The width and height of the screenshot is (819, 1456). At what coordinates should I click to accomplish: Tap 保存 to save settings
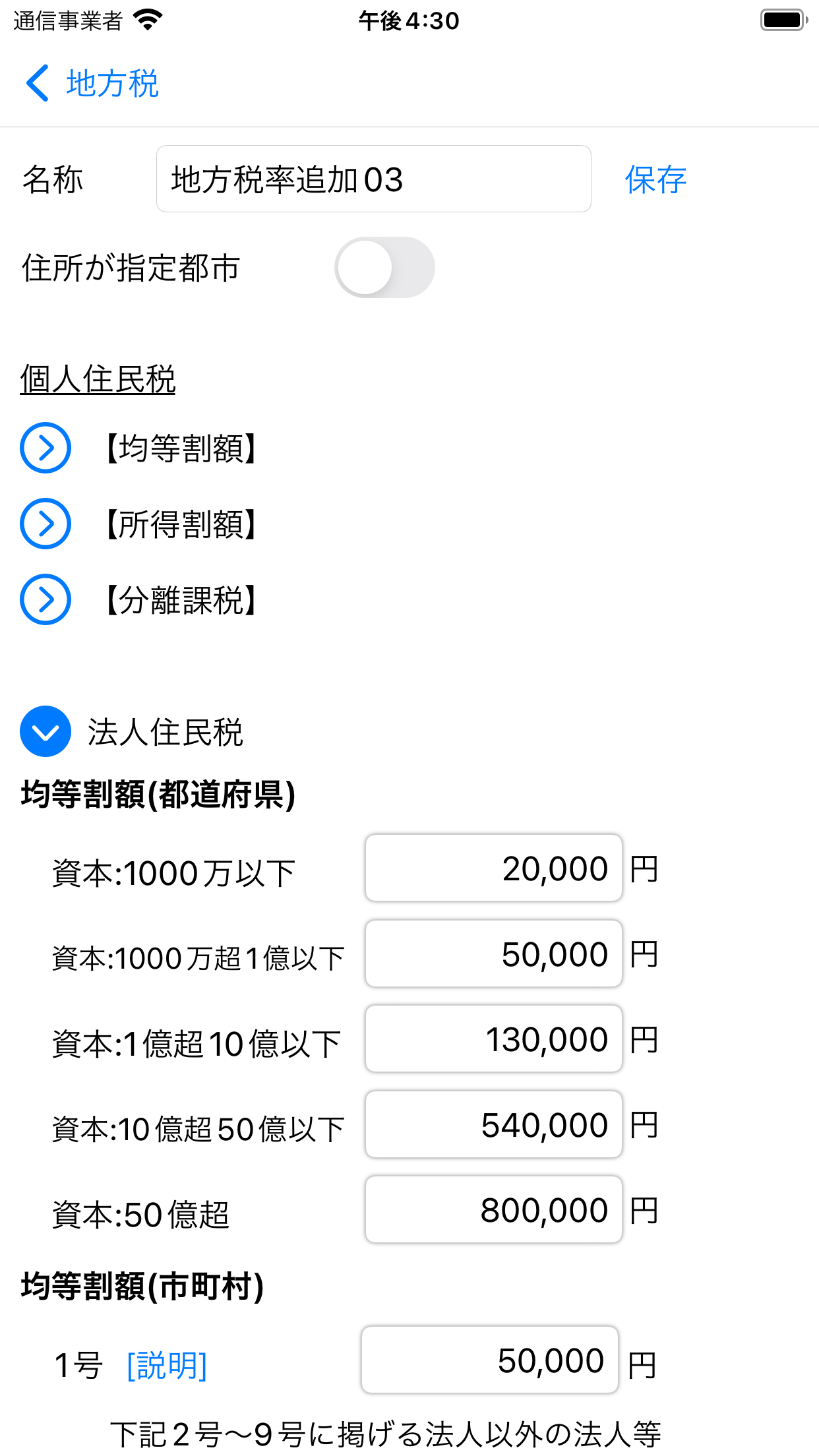click(x=655, y=179)
